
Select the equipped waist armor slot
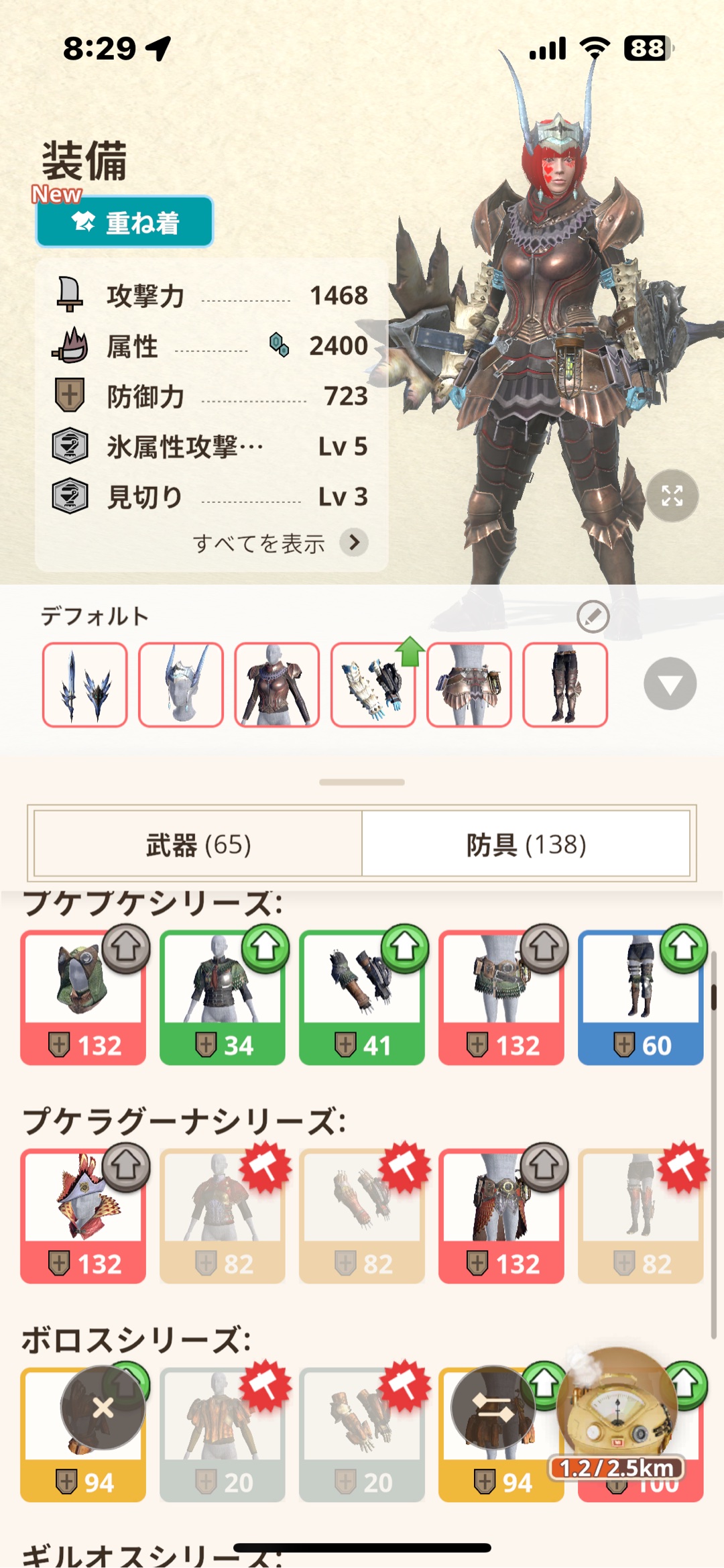(x=469, y=685)
